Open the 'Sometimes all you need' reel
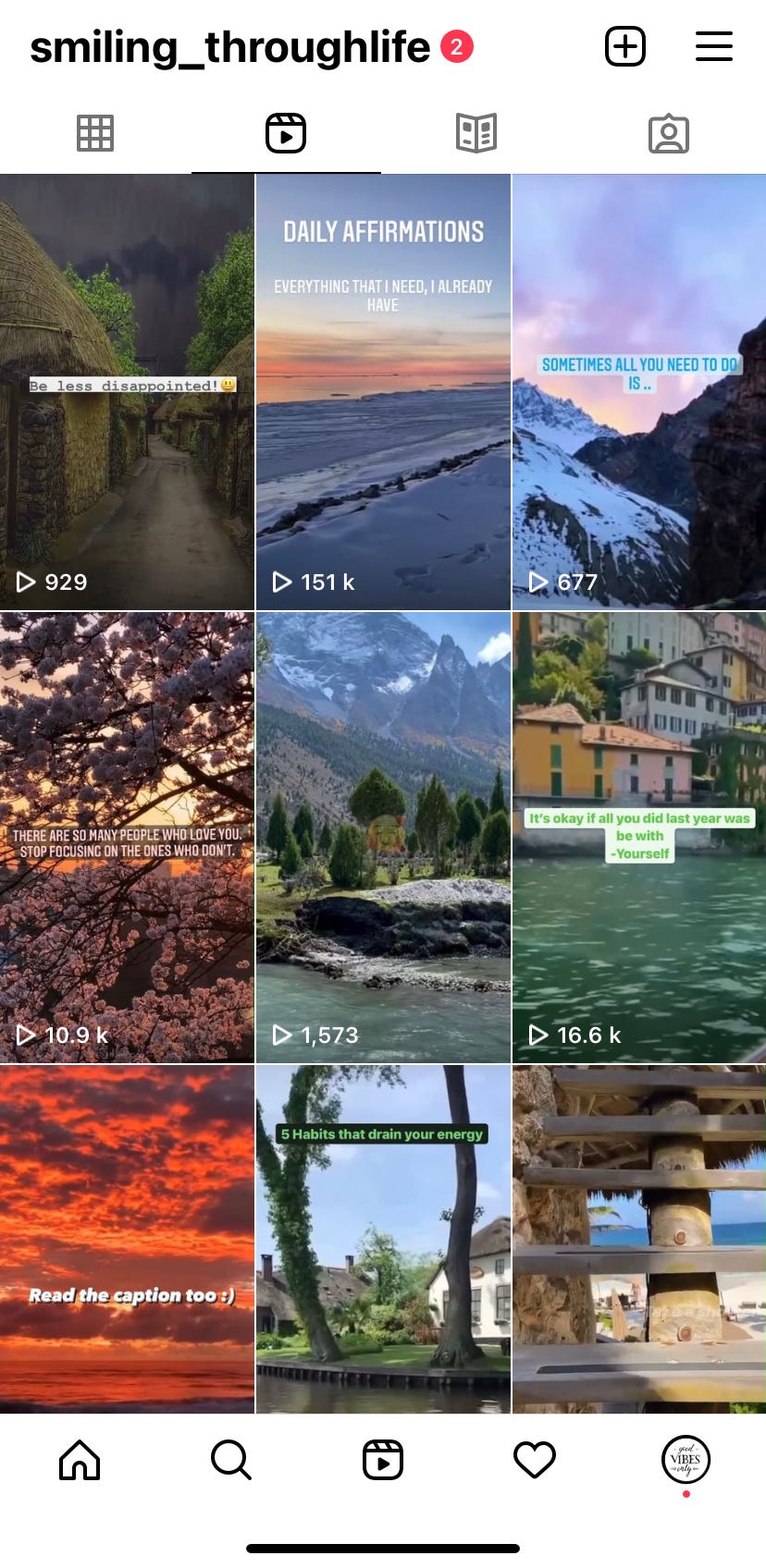 [639, 392]
